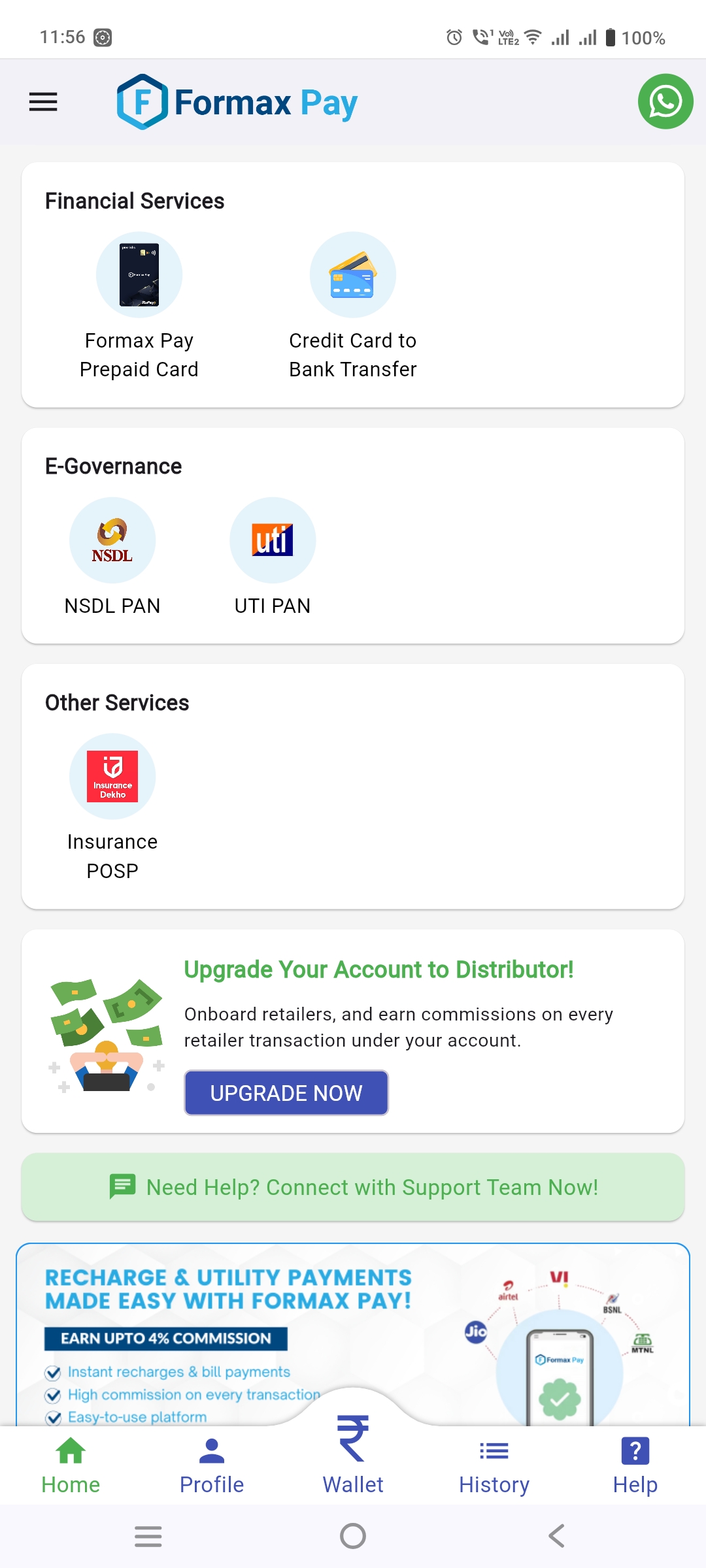The image size is (706, 1568).
Task: Toggle the Instant recharges checkmark
Action: click(54, 1372)
